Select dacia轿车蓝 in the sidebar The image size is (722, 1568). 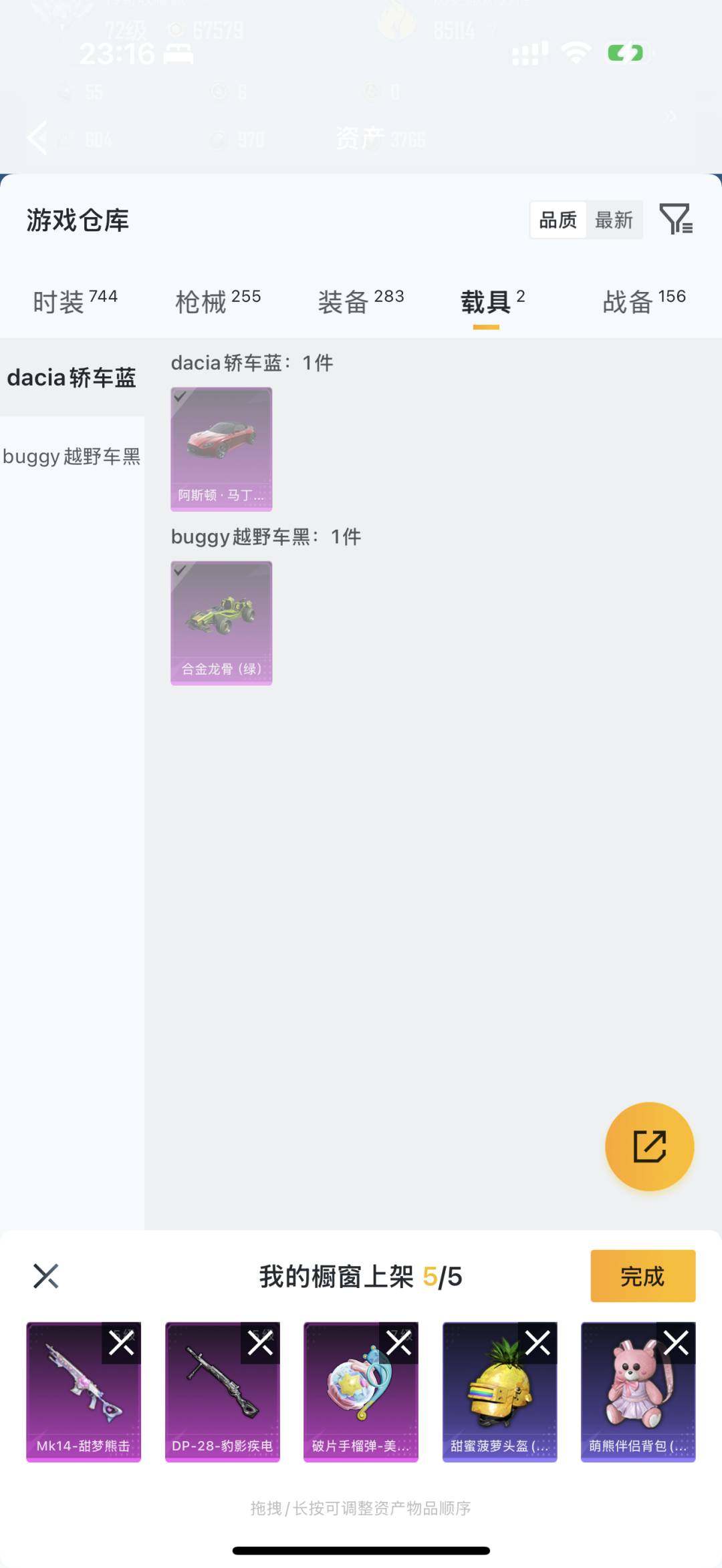click(x=72, y=377)
